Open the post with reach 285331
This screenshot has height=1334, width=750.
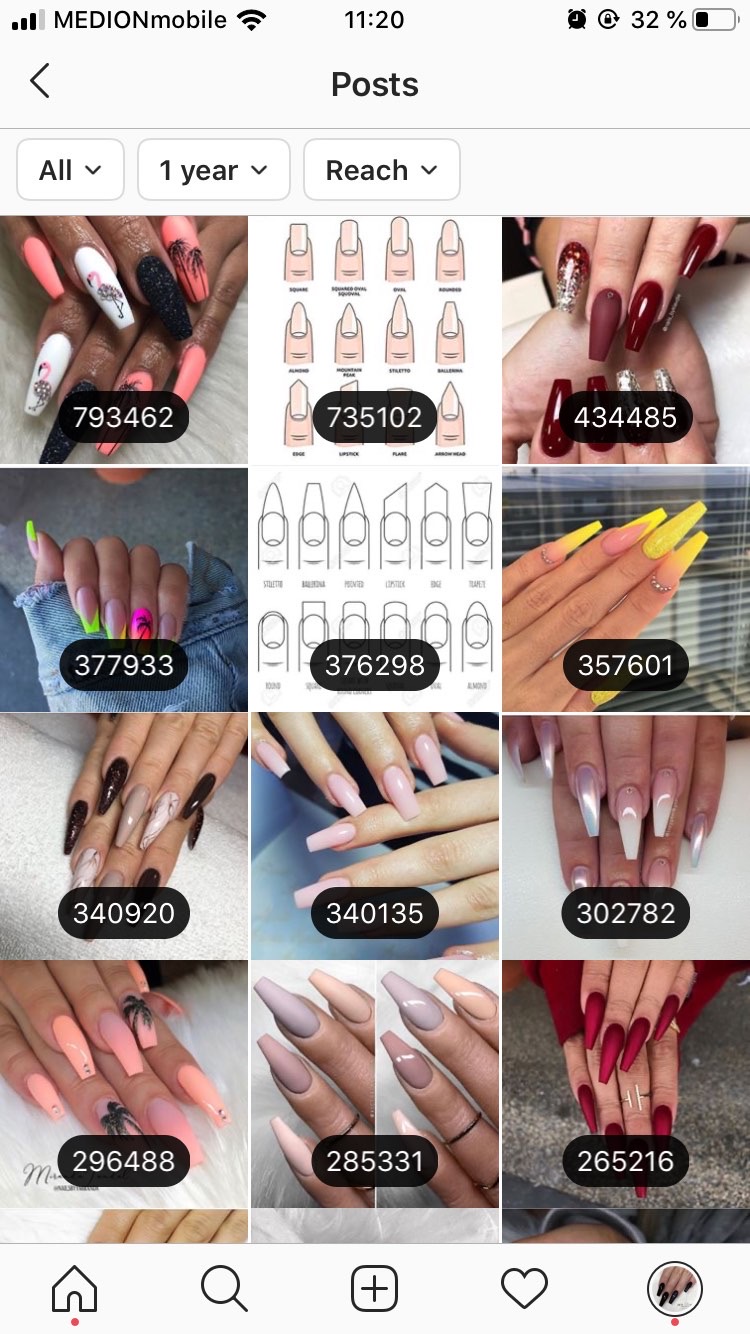pyautogui.click(x=375, y=1084)
